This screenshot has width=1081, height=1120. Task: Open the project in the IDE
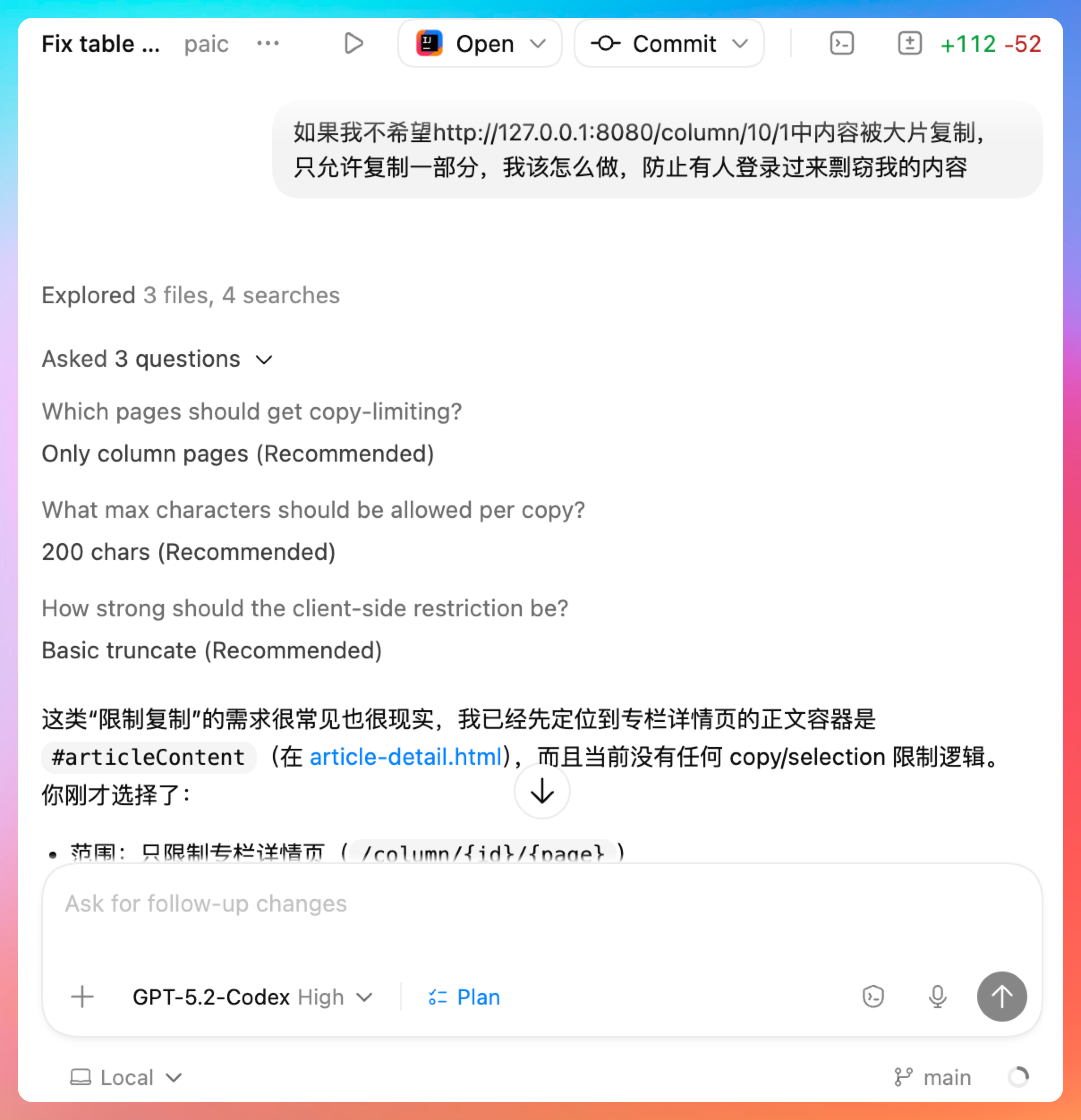[467, 43]
